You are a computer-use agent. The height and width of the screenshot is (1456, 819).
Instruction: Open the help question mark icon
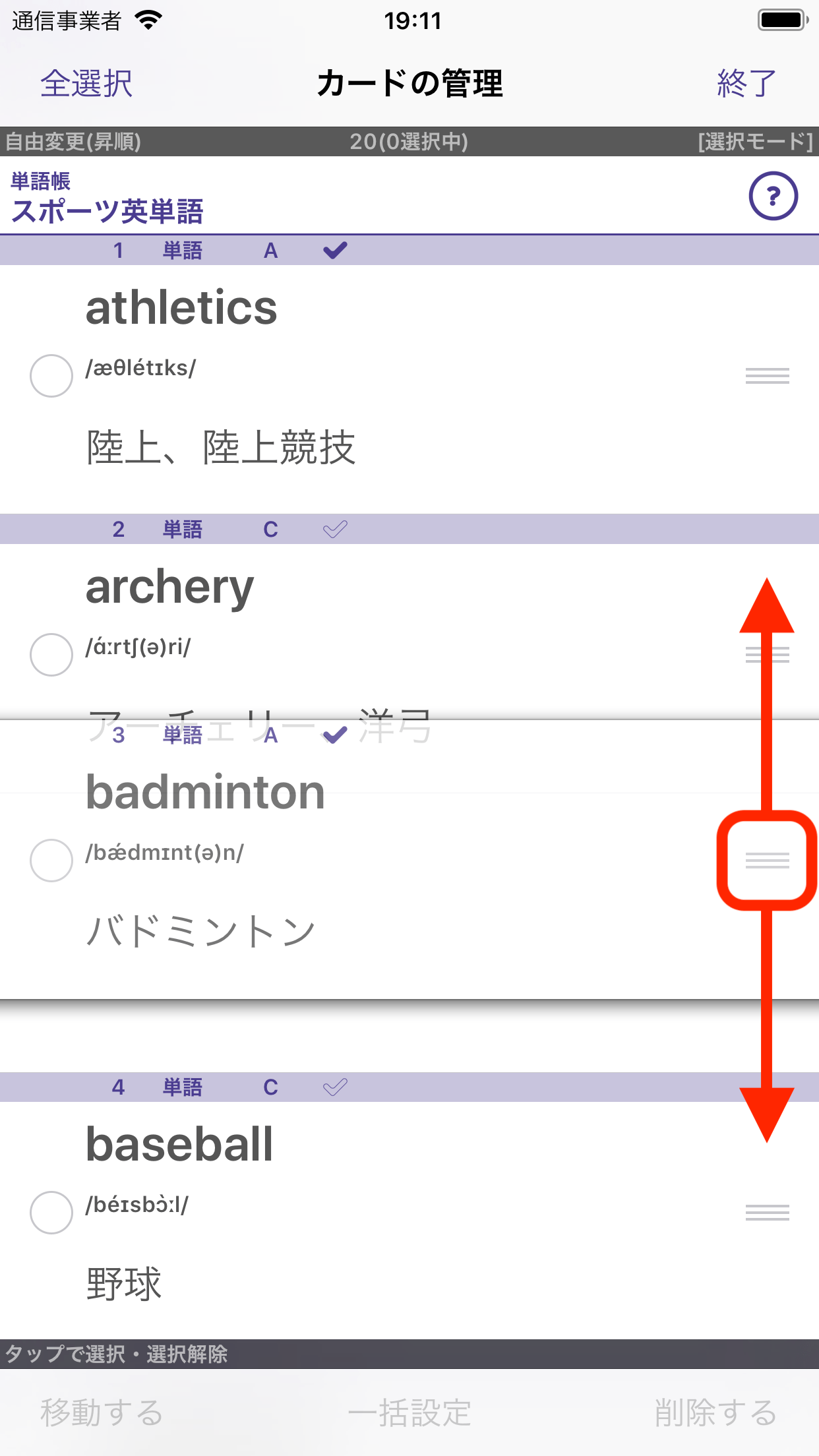(773, 196)
